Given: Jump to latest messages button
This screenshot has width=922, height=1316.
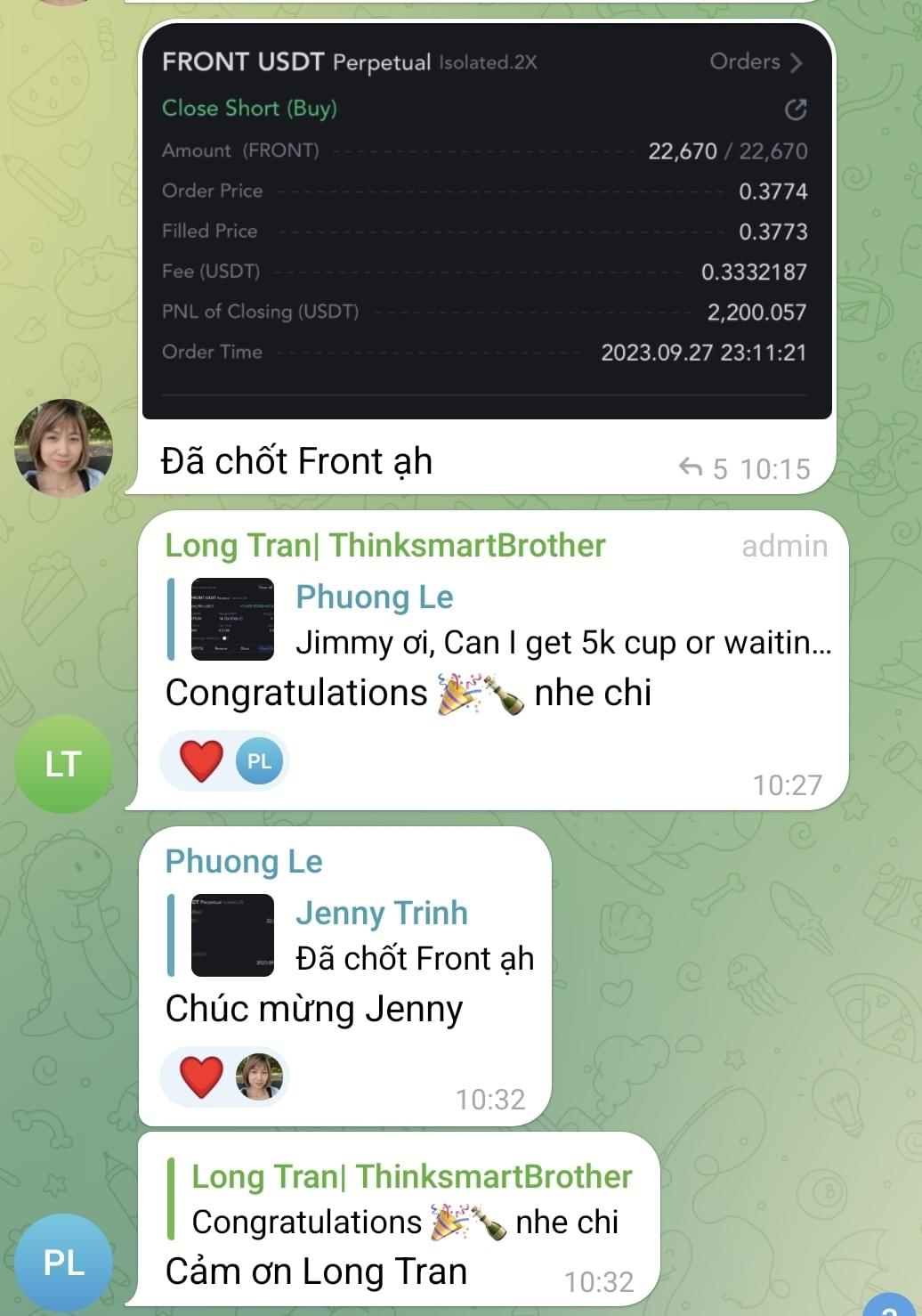Looking at the screenshot, I should point(894,1305).
